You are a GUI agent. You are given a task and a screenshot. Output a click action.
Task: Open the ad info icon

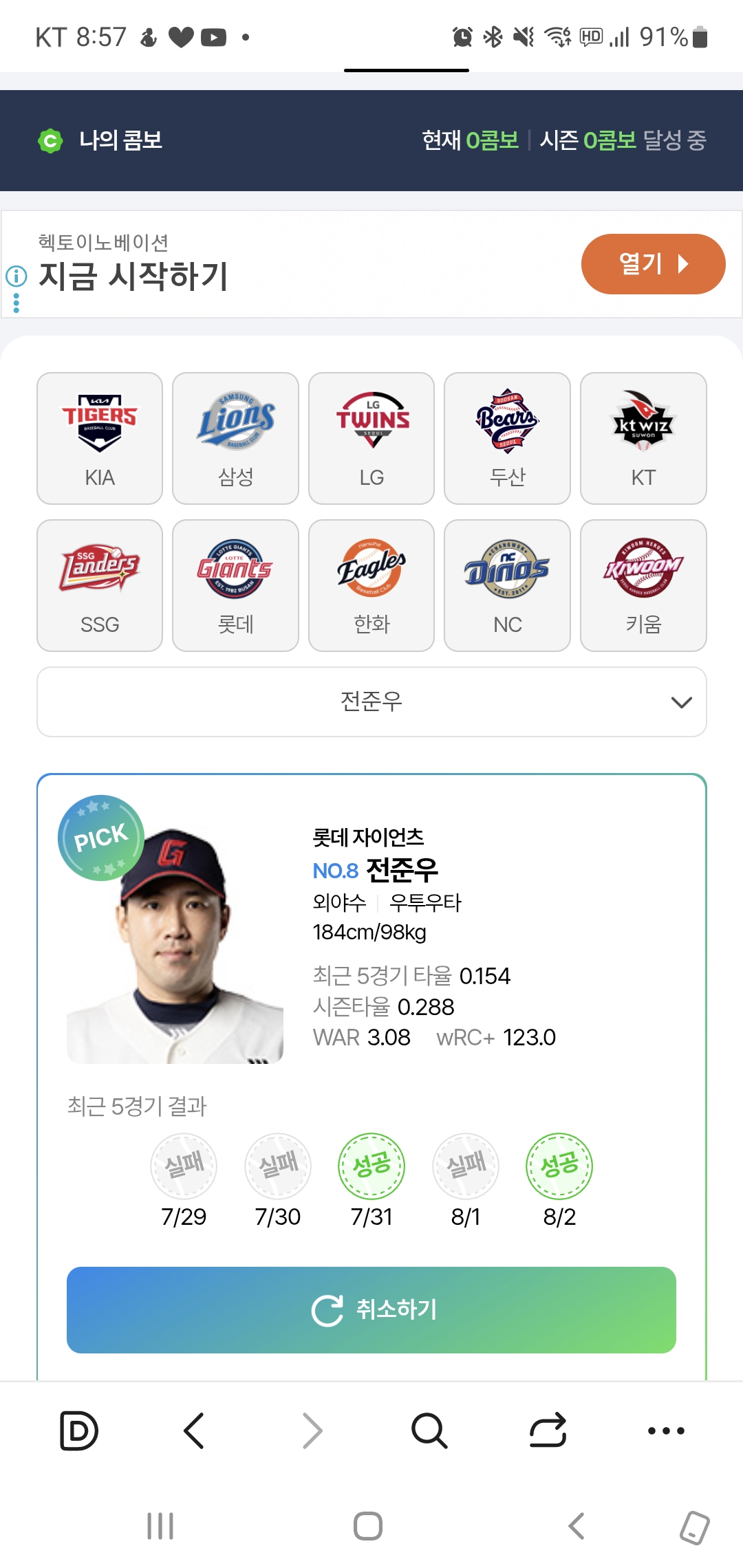(x=17, y=276)
